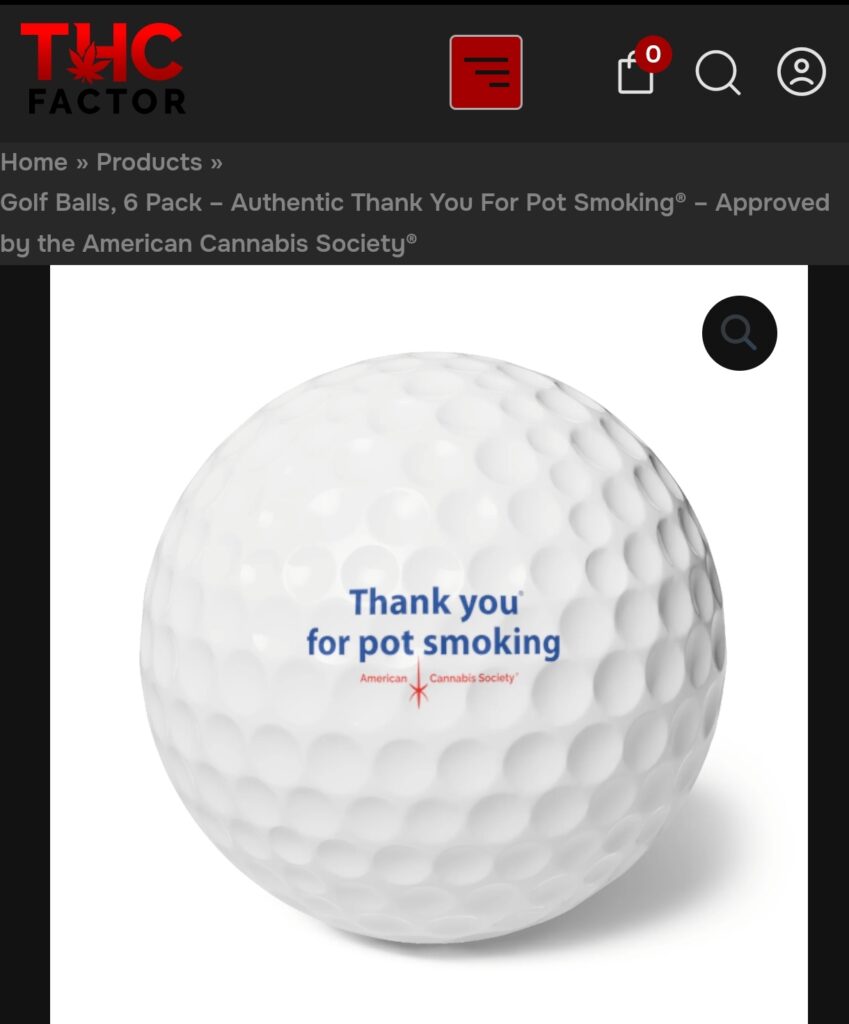Tap the THC Factor logo
The width and height of the screenshot is (849, 1024).
click(x=103, y=68)
